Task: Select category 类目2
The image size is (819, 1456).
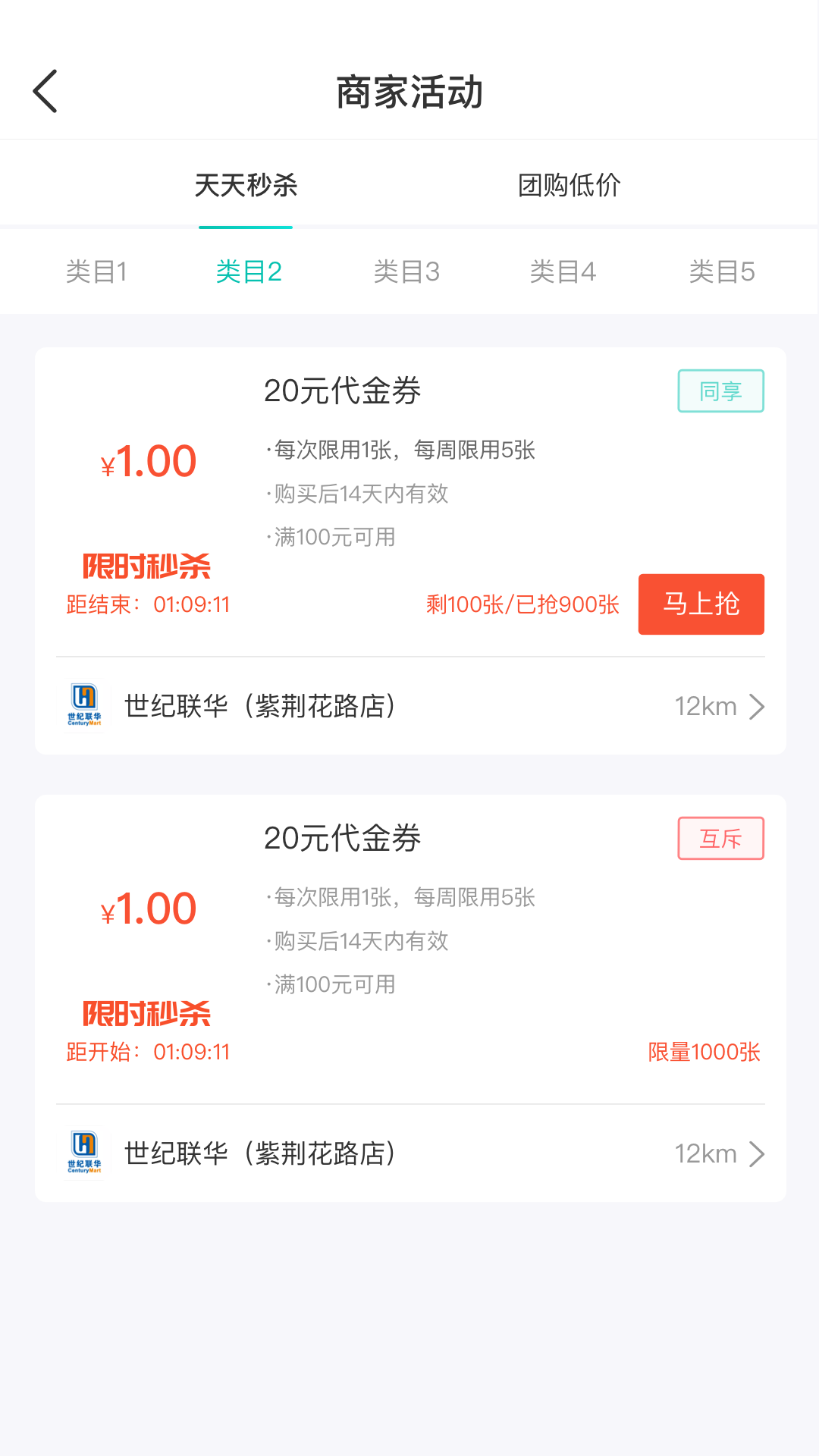Action: pos(249,271)
